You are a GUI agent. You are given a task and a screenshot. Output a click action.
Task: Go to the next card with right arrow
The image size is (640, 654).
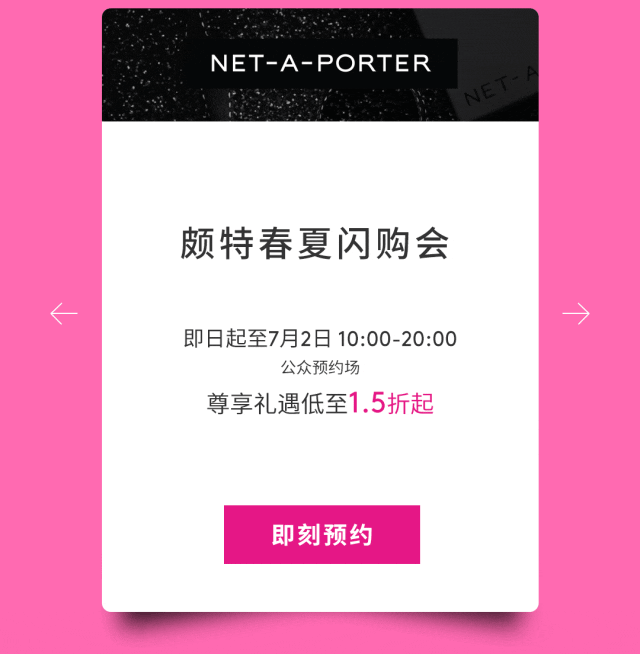point(576,314)
